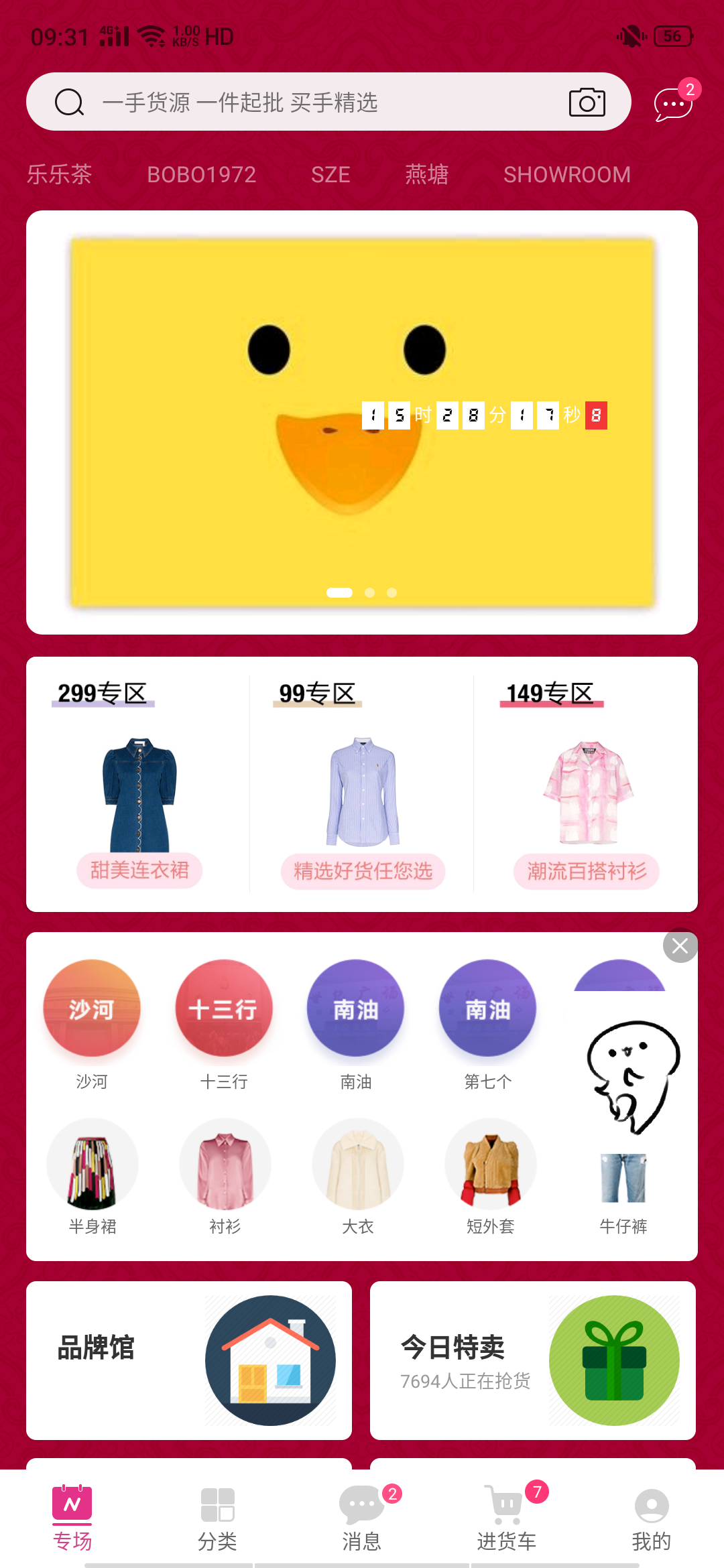Dismiss the floating ghost sticker
Image resolution: width=724 pixels, height=1568 pixels.
pos(680,946)
